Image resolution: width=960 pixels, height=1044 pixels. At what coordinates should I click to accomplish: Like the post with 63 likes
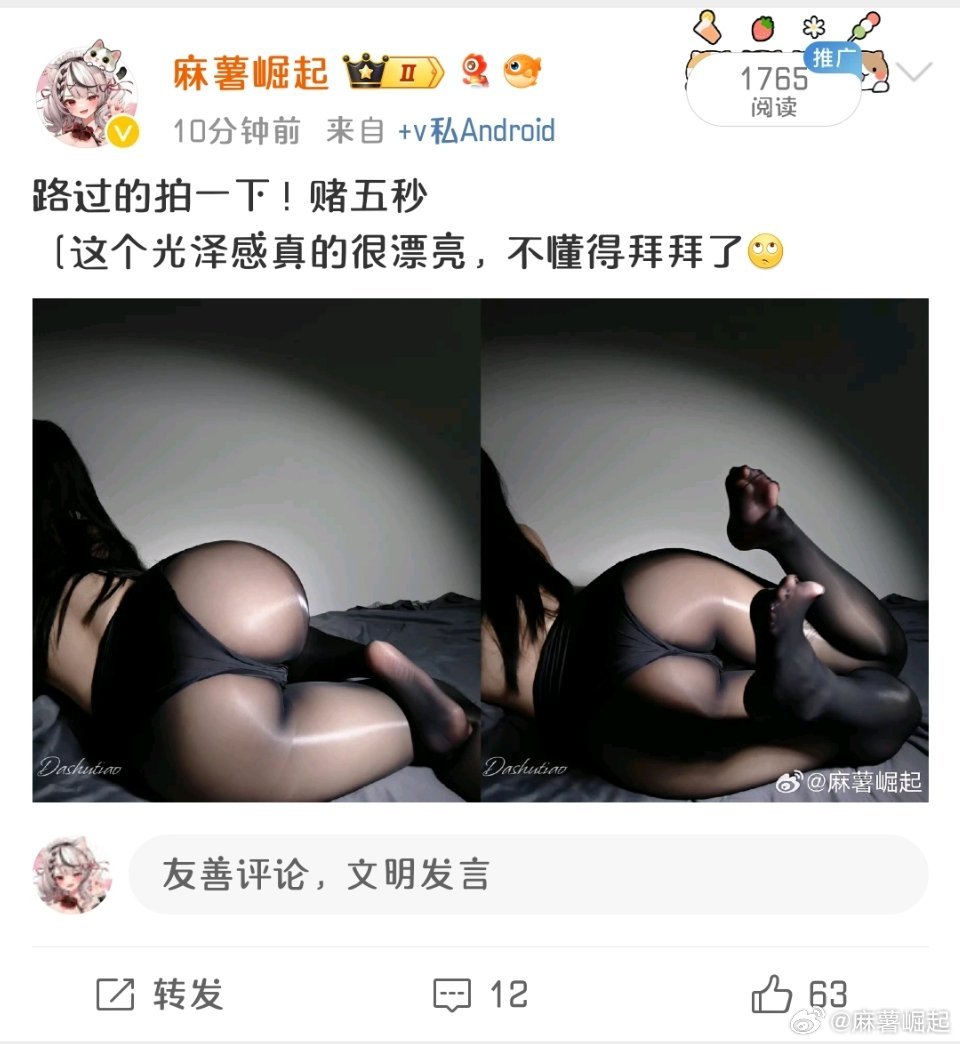(x=799, y=994)
